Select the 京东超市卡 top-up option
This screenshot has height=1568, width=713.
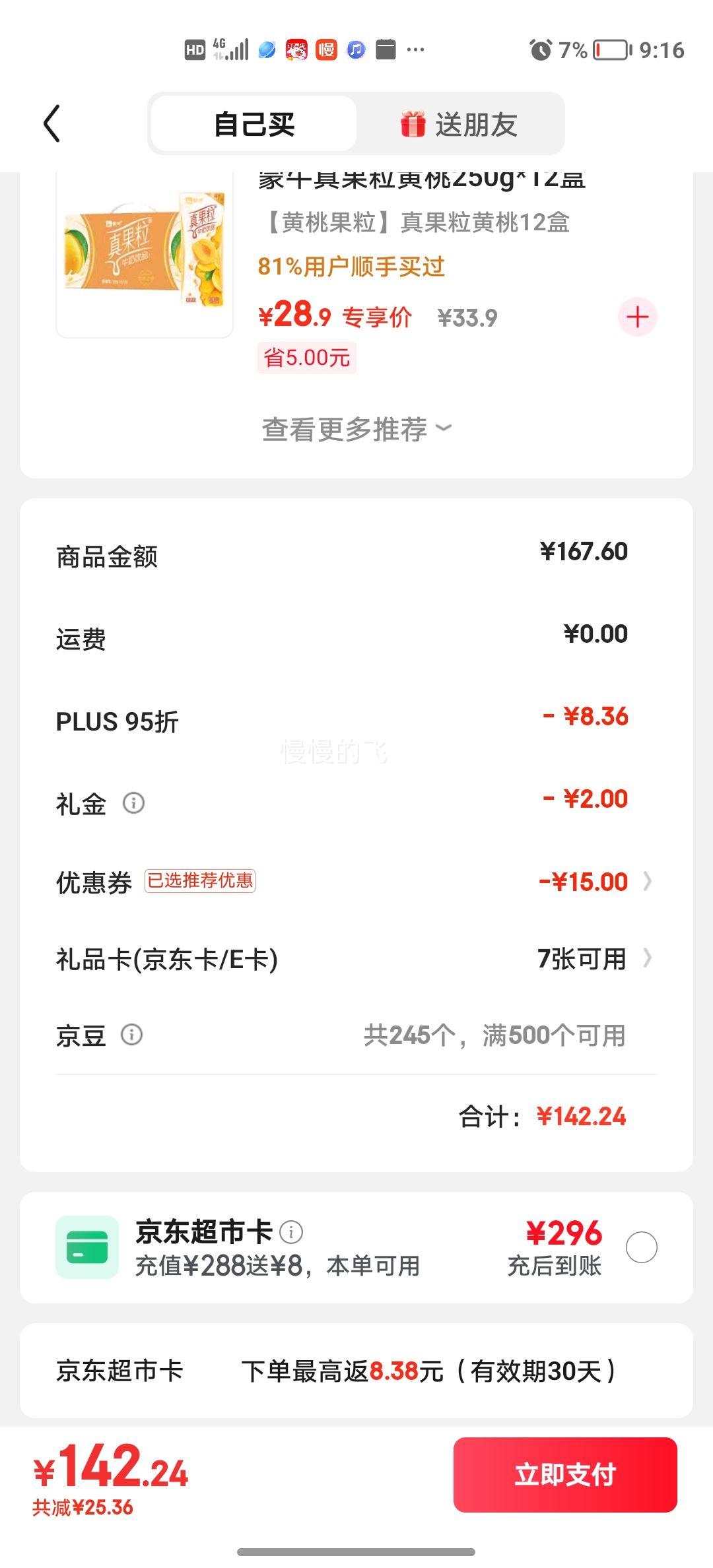(641, 1247)
